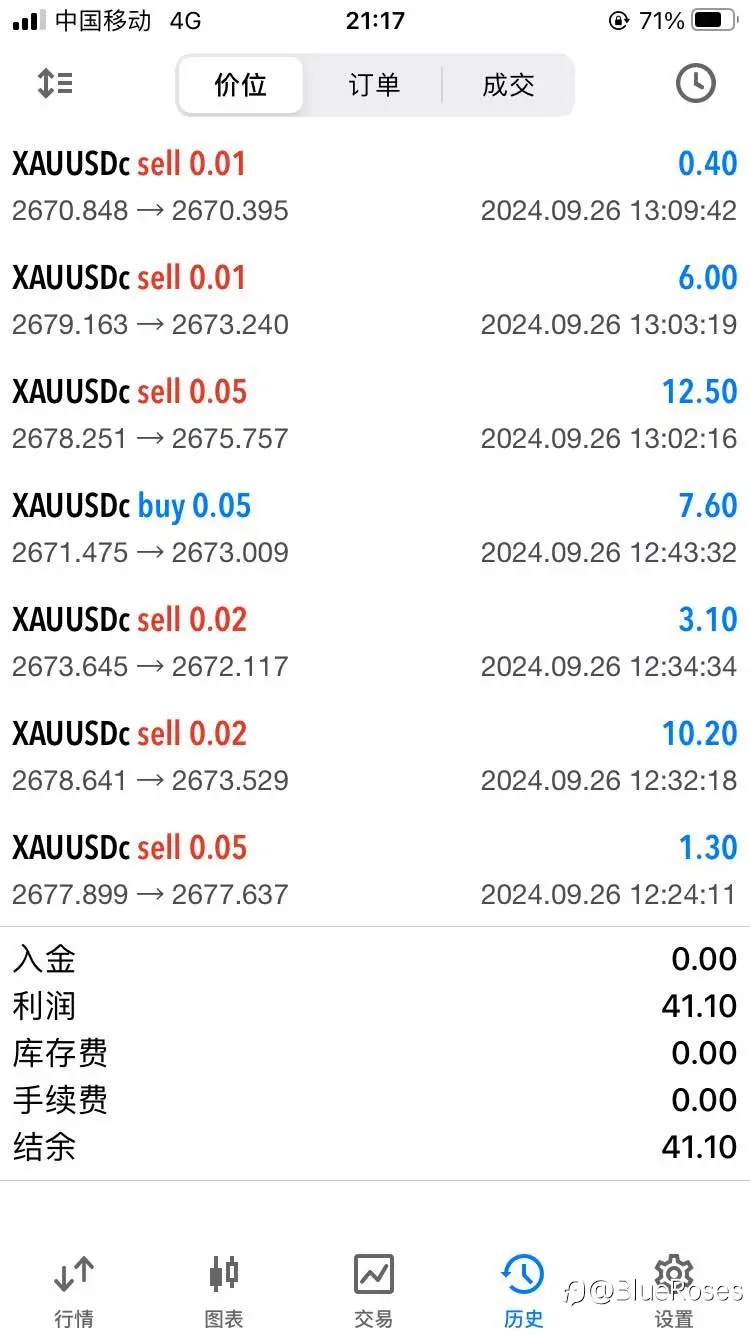Open the sell 0.02 trade with profit 3.10
Image resolution: width=750 pixels, height=1334 pixels.
pyautogui.click(x=375, y=642)
